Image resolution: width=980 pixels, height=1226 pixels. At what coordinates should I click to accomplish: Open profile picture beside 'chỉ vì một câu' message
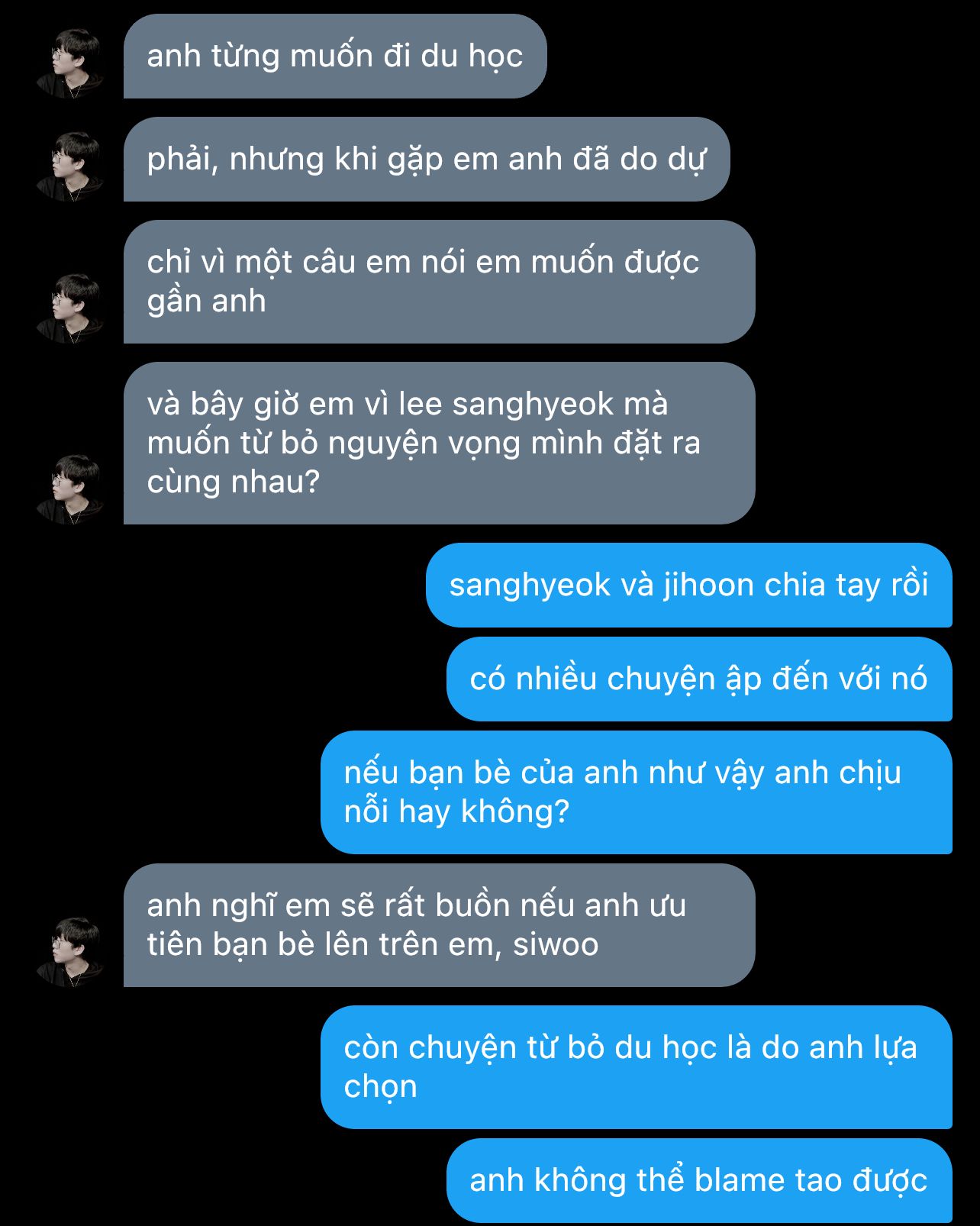click(x=70, y=308)
